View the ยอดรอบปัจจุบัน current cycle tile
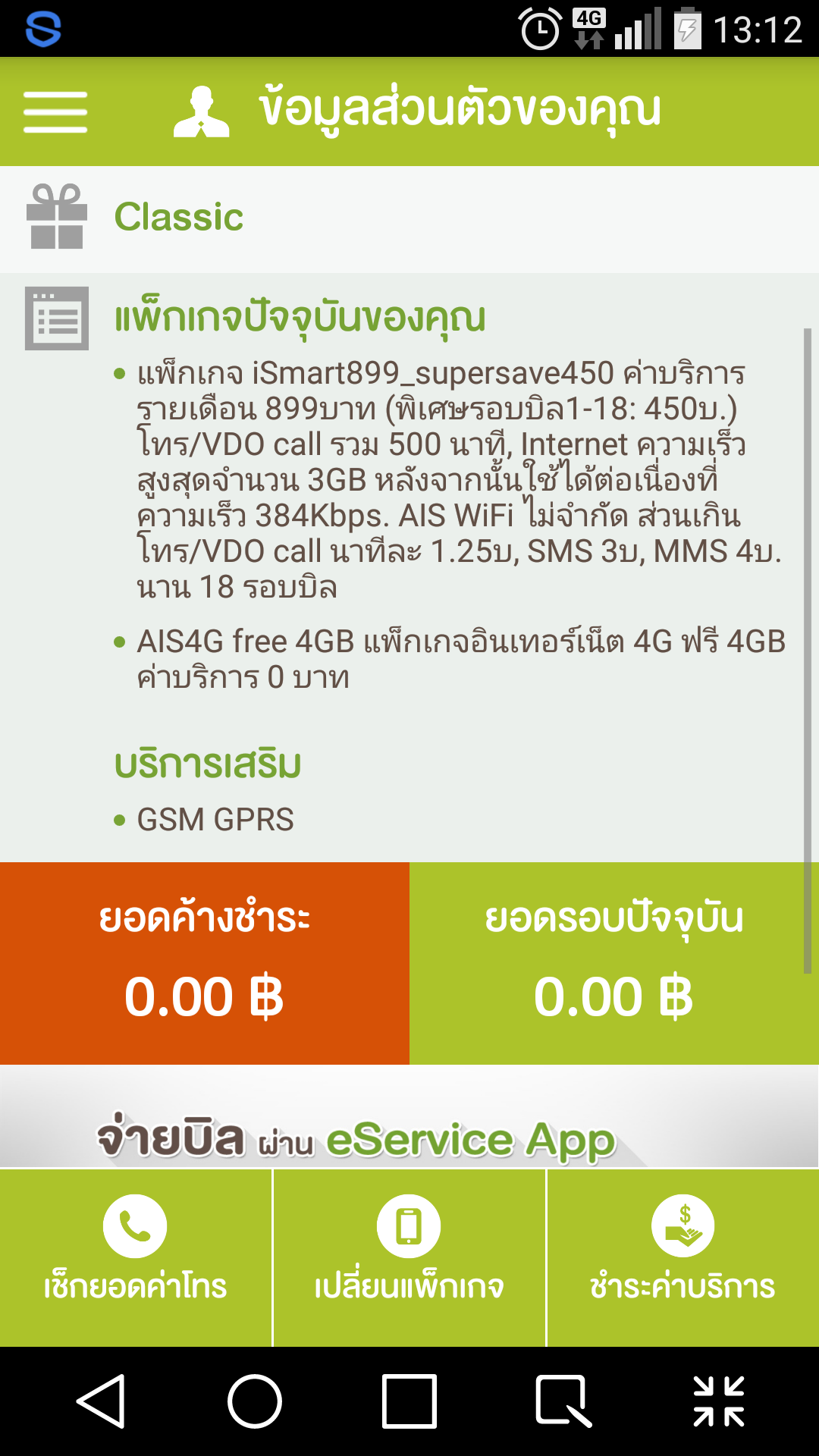This screenshot has width=819, height=1456. coord(613,963)
